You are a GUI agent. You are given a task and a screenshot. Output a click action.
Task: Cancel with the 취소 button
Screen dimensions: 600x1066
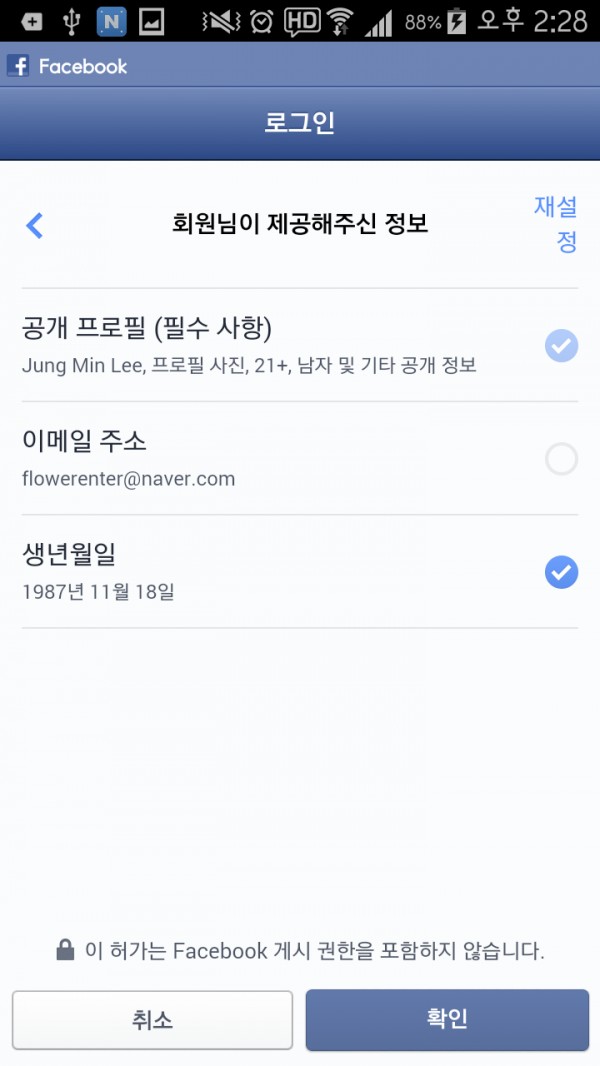tap(152, 1020)
